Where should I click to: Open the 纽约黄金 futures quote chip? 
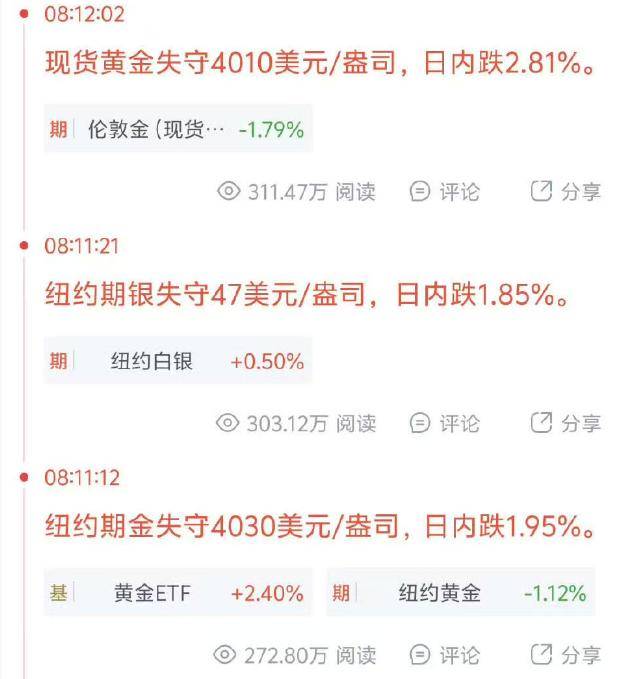coord(460,593)
